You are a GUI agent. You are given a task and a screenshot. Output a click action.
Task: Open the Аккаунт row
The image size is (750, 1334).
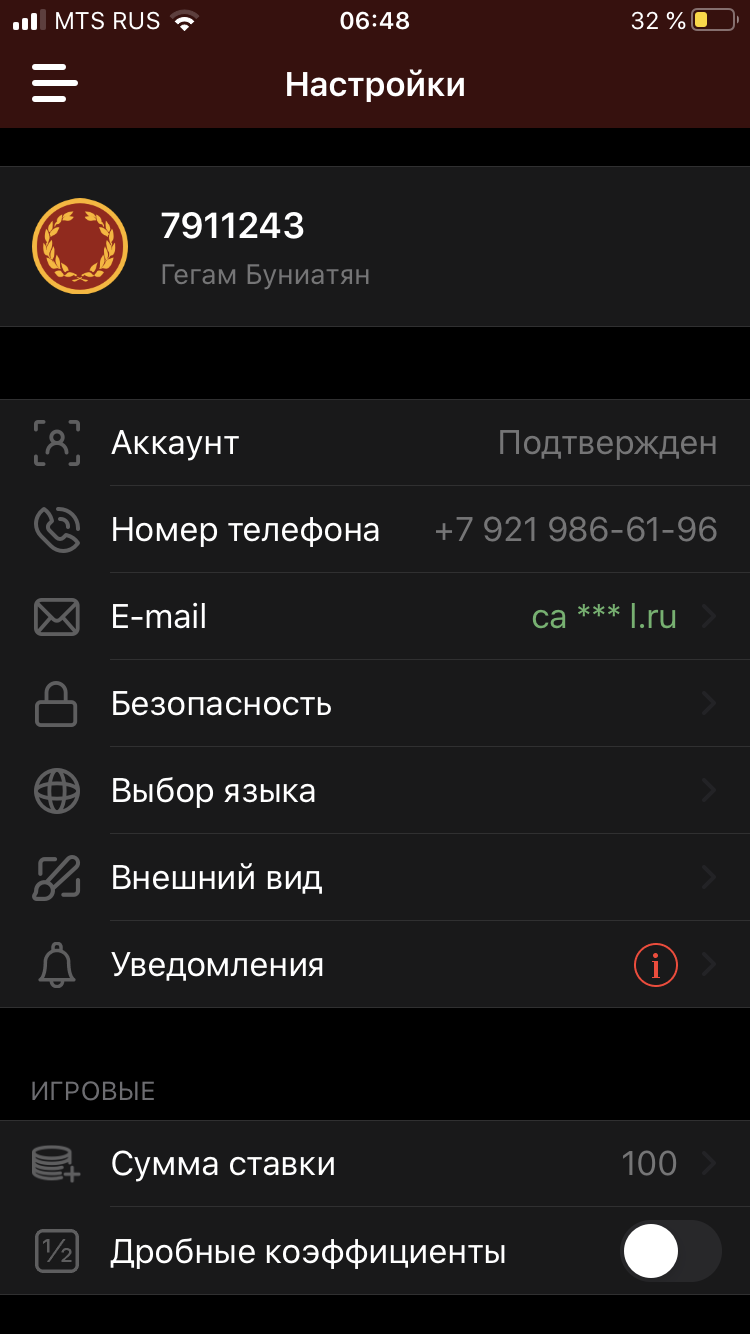click(x=375, y=443)
